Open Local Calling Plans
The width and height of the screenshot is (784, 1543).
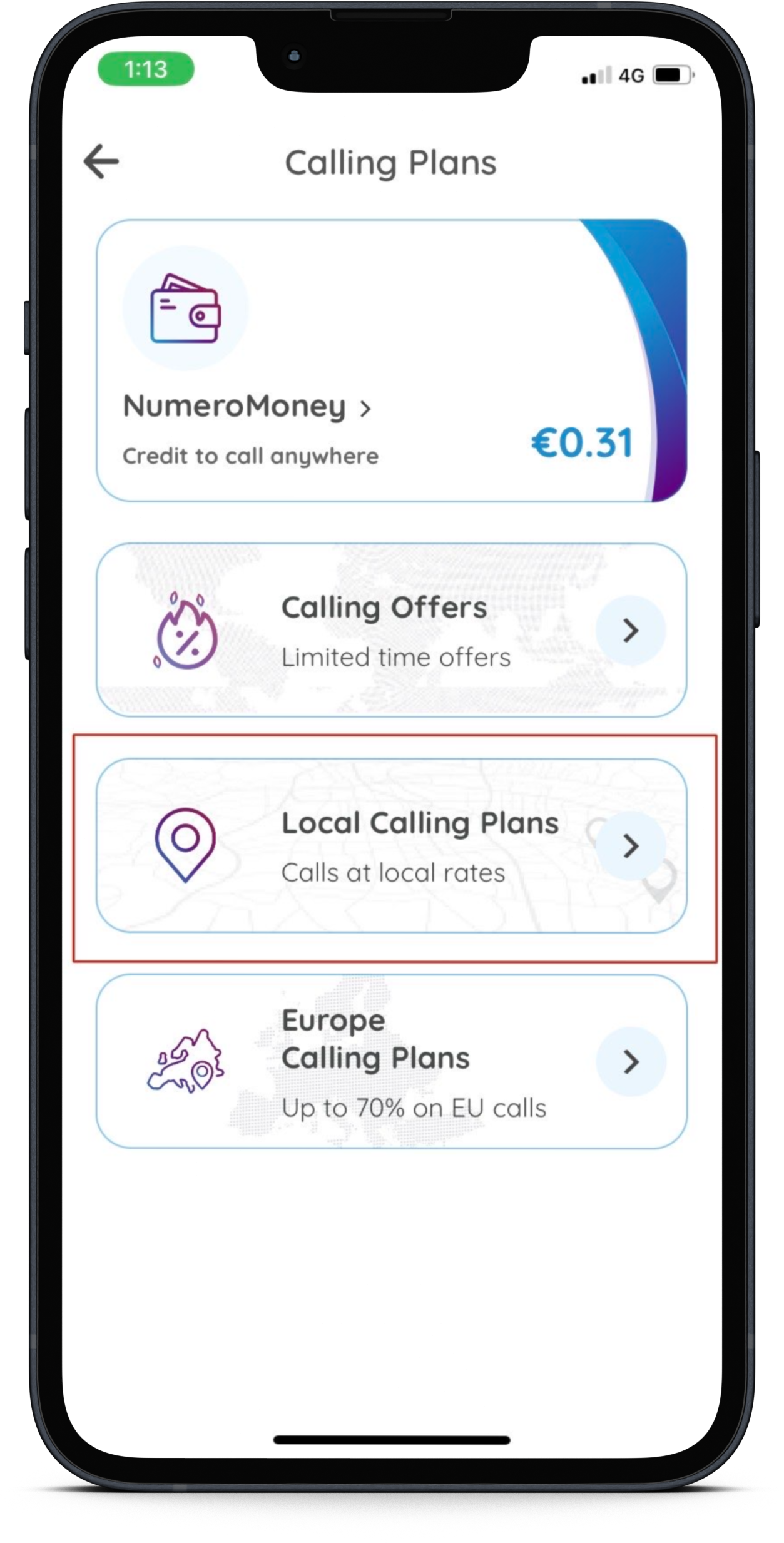coord(391,846)
